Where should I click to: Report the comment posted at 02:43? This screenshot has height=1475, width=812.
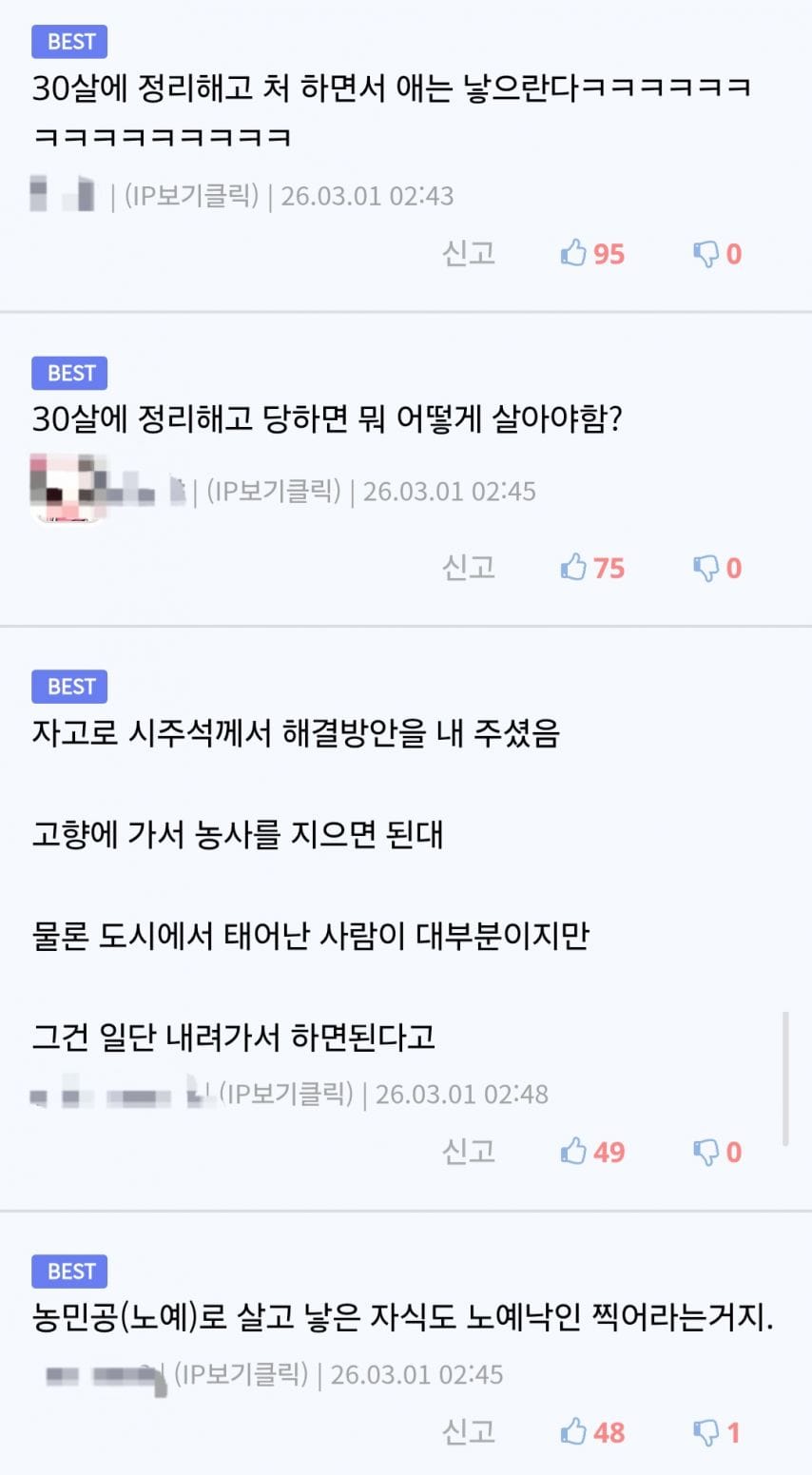coord(469,254)
